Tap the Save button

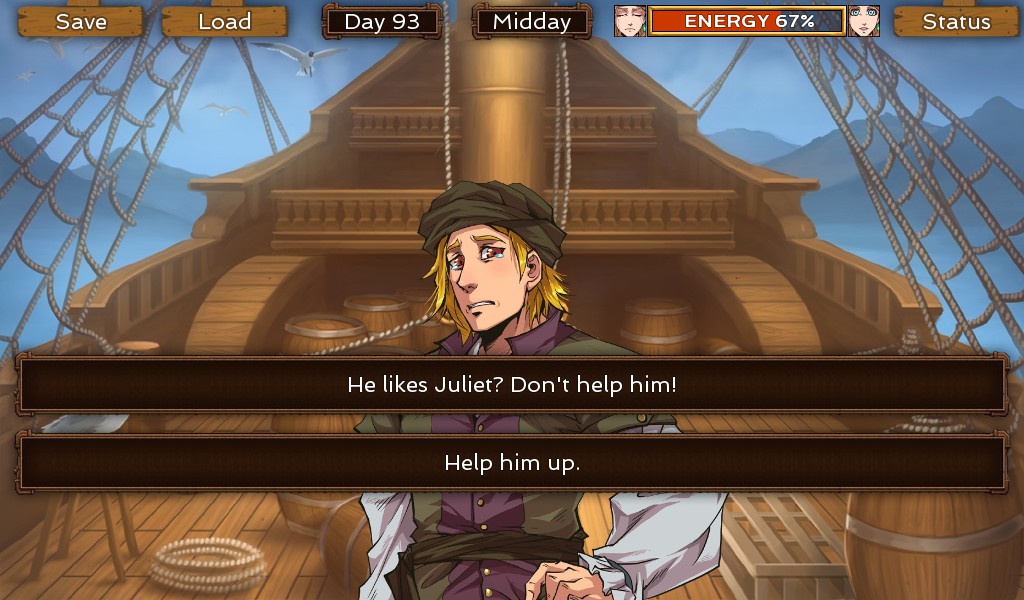pyautogui.click(x=81, y=21)
